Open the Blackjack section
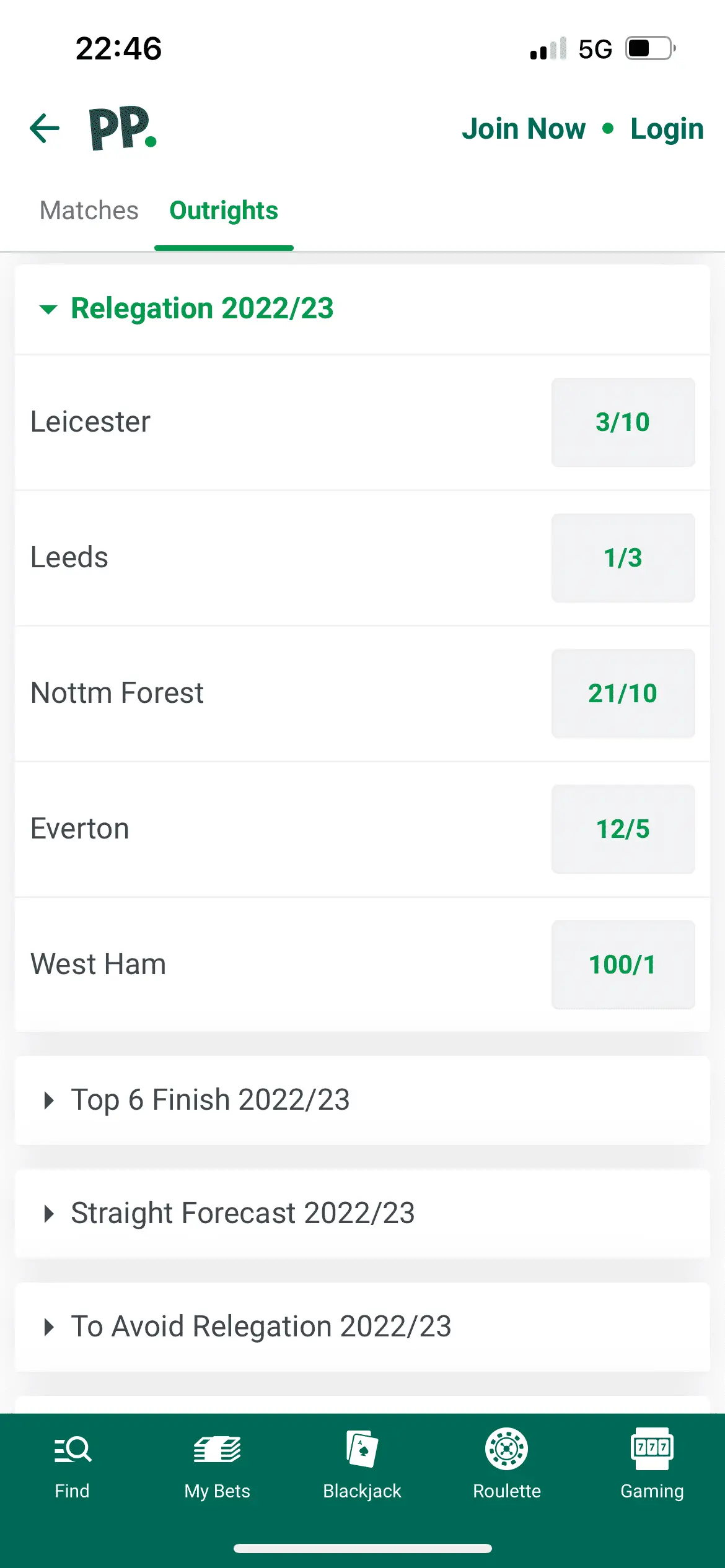Screen dimensions: 725x1568 click(x=362, y=1464)
